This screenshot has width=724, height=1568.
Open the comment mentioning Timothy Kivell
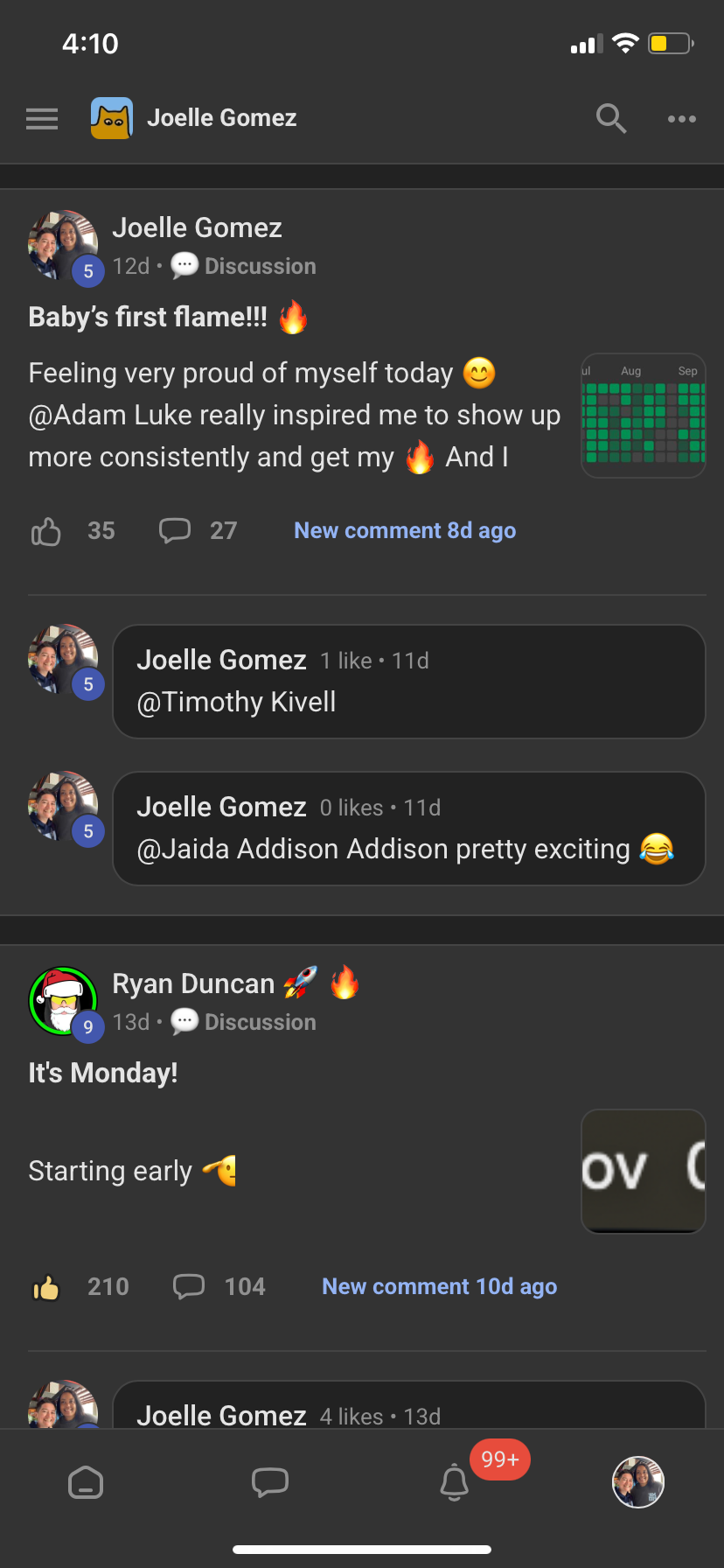[x=408, y=682]
